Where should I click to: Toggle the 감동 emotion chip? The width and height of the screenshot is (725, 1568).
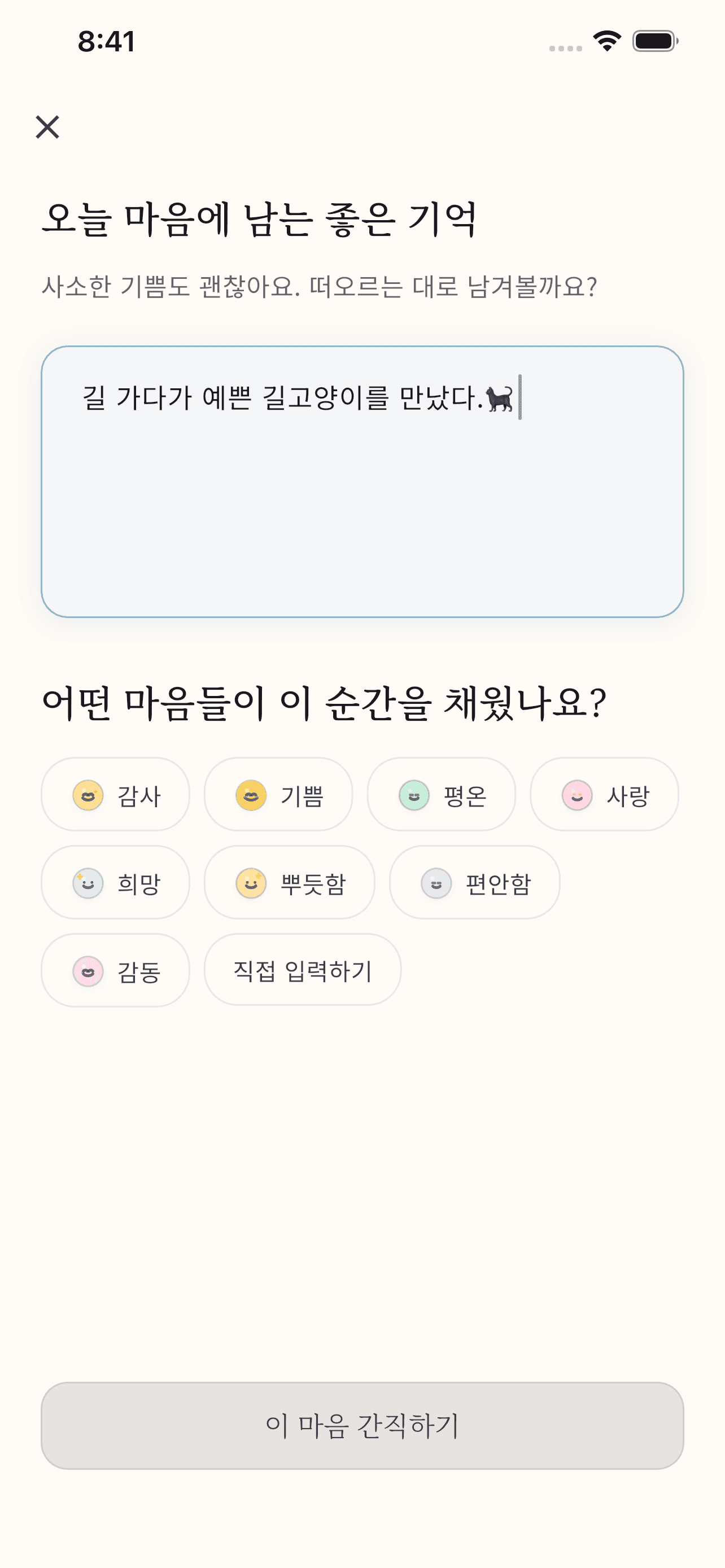[115, 970]
